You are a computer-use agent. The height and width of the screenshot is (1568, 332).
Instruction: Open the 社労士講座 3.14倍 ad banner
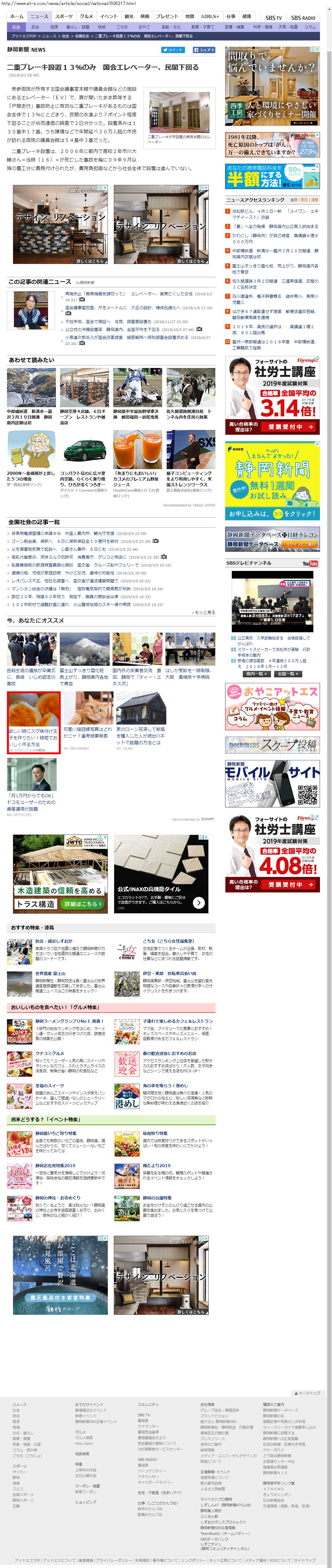[x=272, y=396]
